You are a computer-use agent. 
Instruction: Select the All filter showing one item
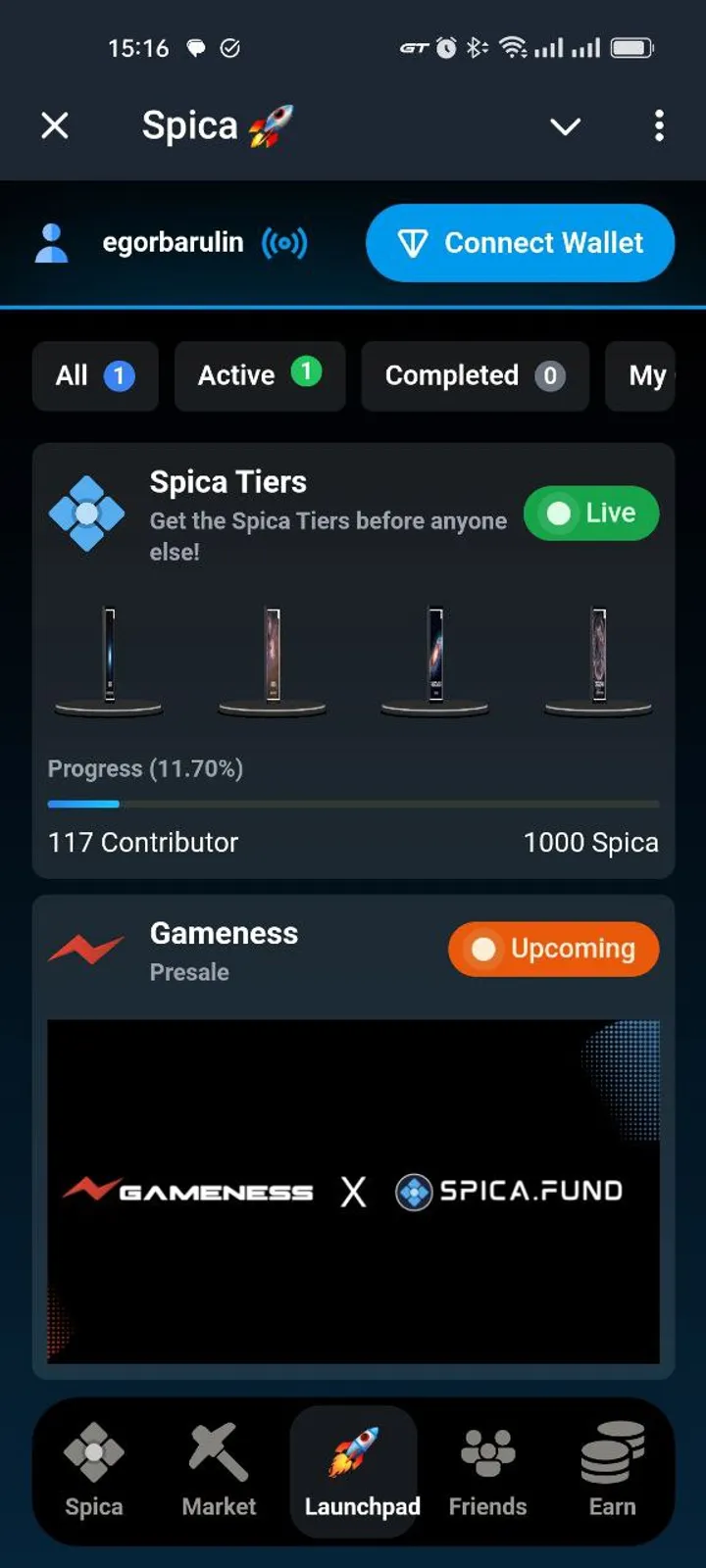tap(94, 375)
